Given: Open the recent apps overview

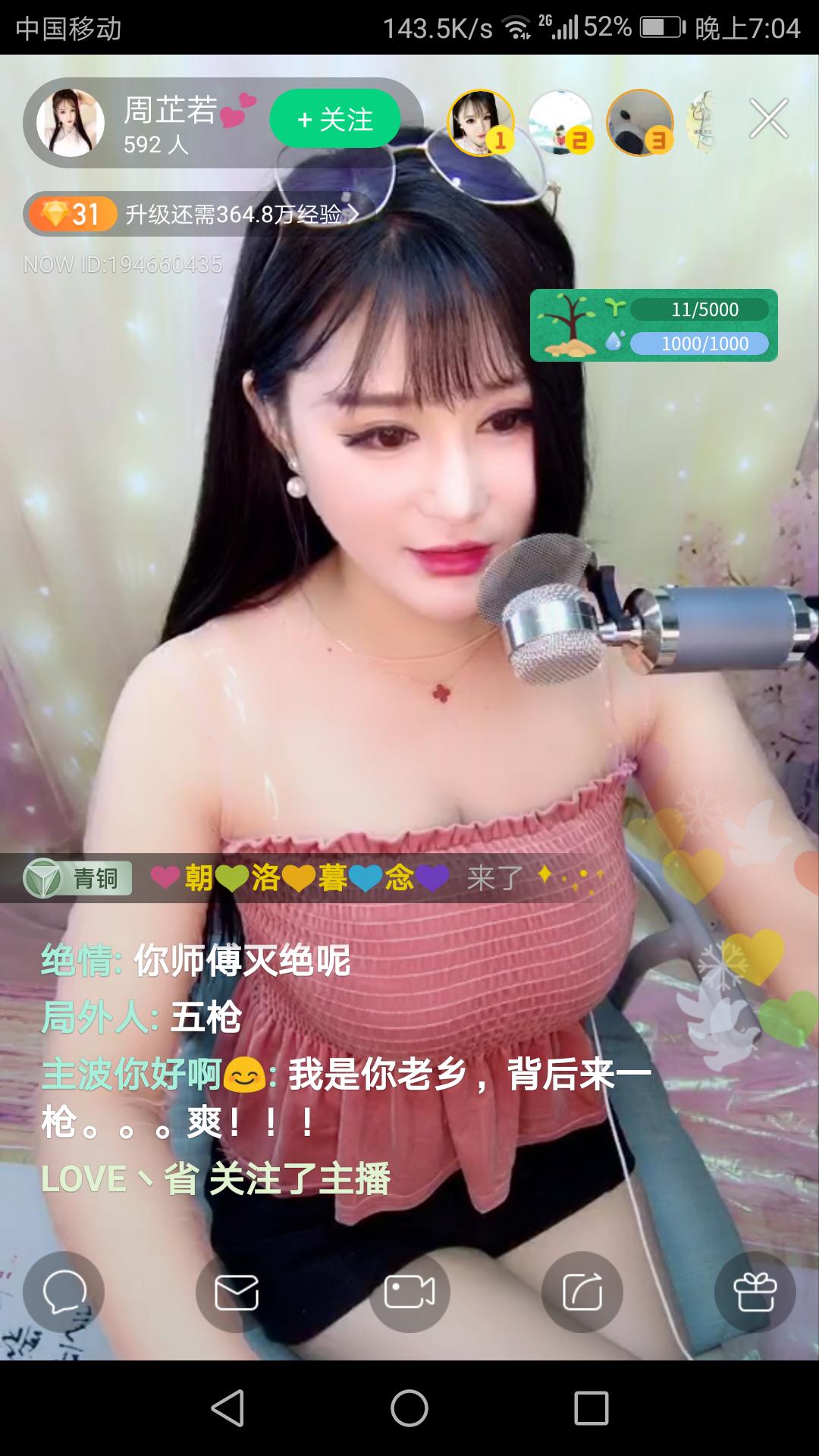Looking at the screenshot, I should point(591,1408).
